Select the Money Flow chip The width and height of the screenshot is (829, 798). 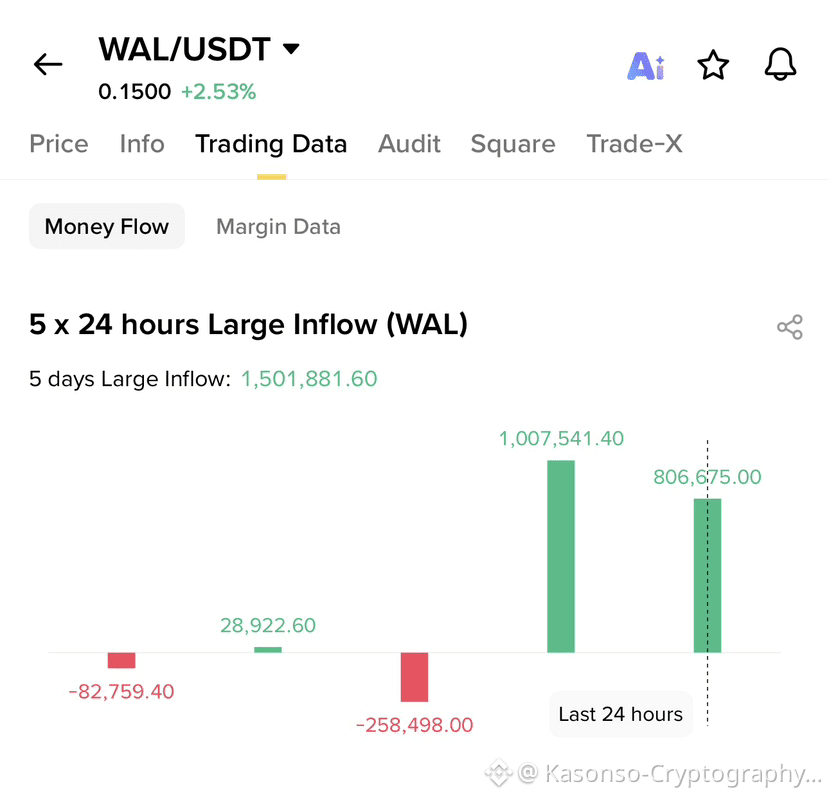(107, 227)
